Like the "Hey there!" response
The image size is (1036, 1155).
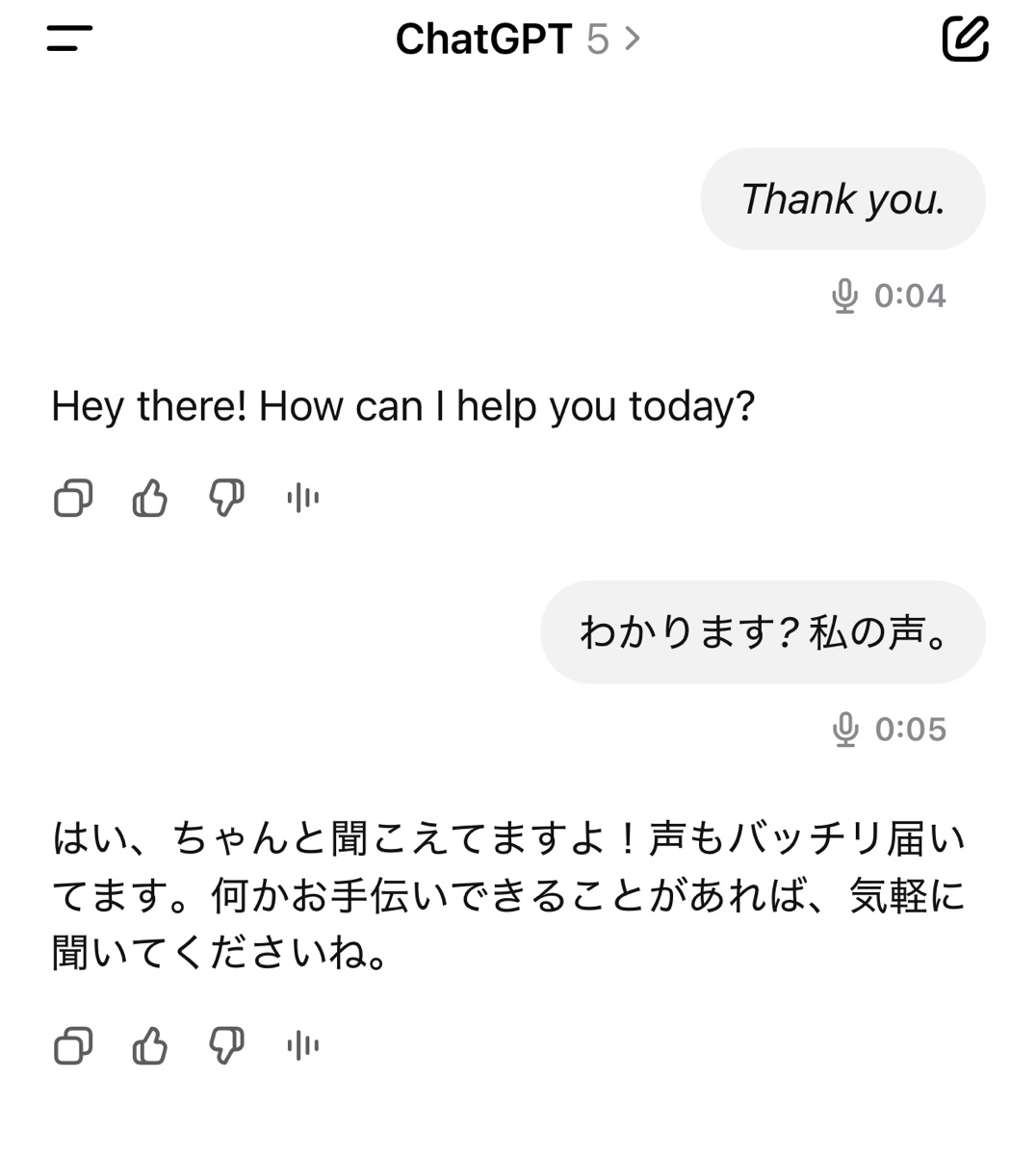(149, 499)
